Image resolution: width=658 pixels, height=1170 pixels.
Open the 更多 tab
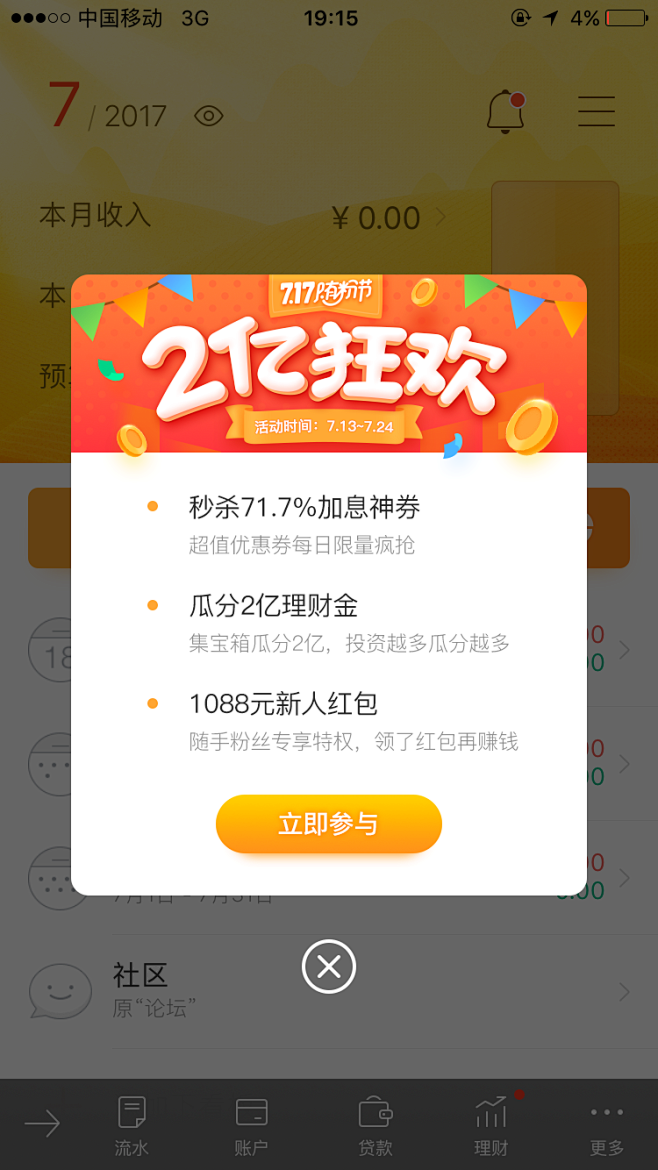coord(607,1125)
